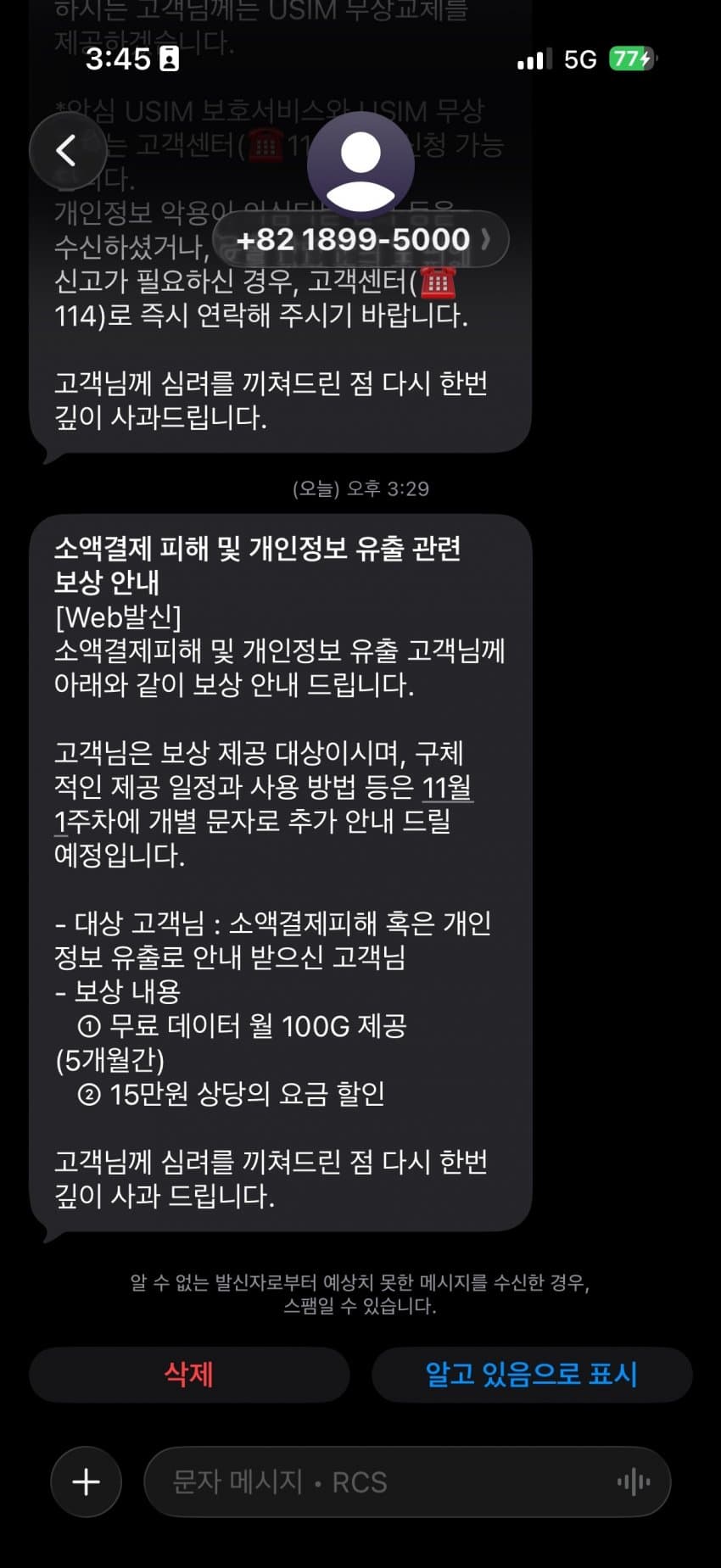The height and width of the screenshot is (1568, 721).
Task: Open contact details for +82 1899-5000
Action: click(x=360, y=240)
